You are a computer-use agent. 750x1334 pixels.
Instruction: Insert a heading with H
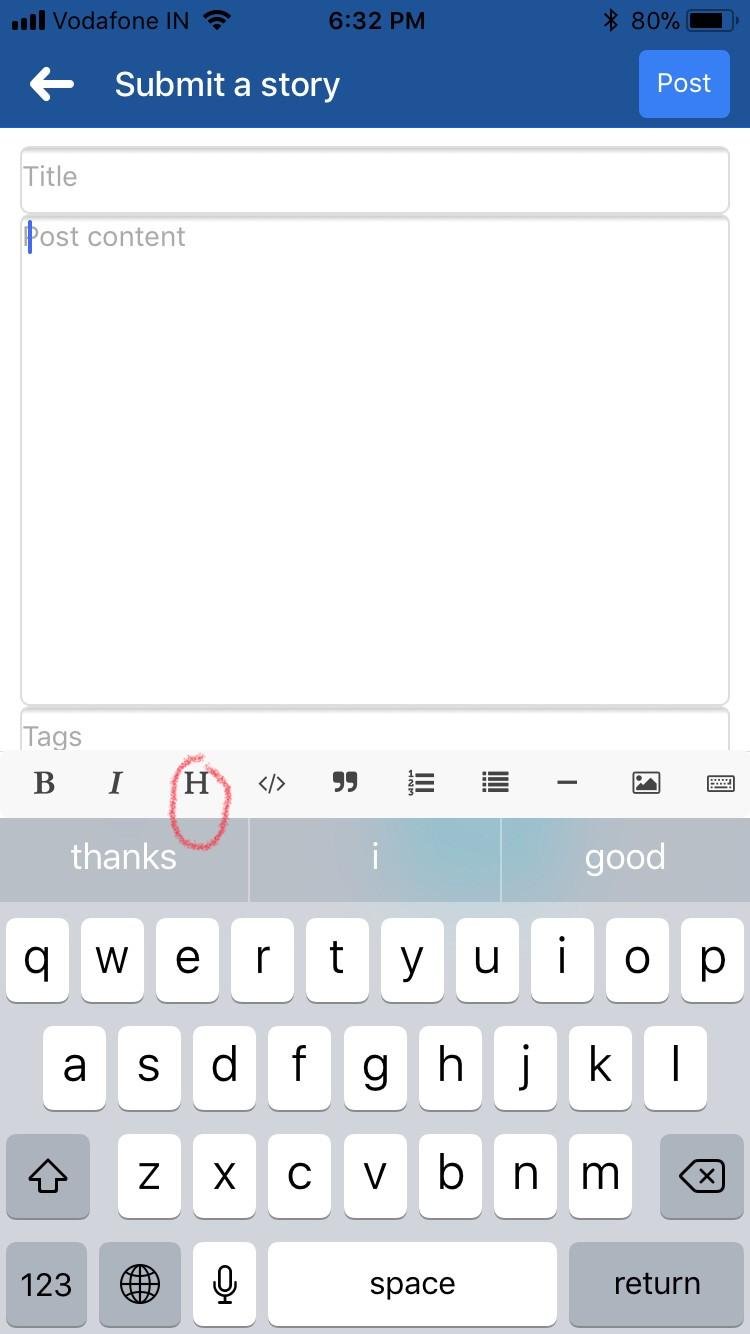(x=197, y=783)
